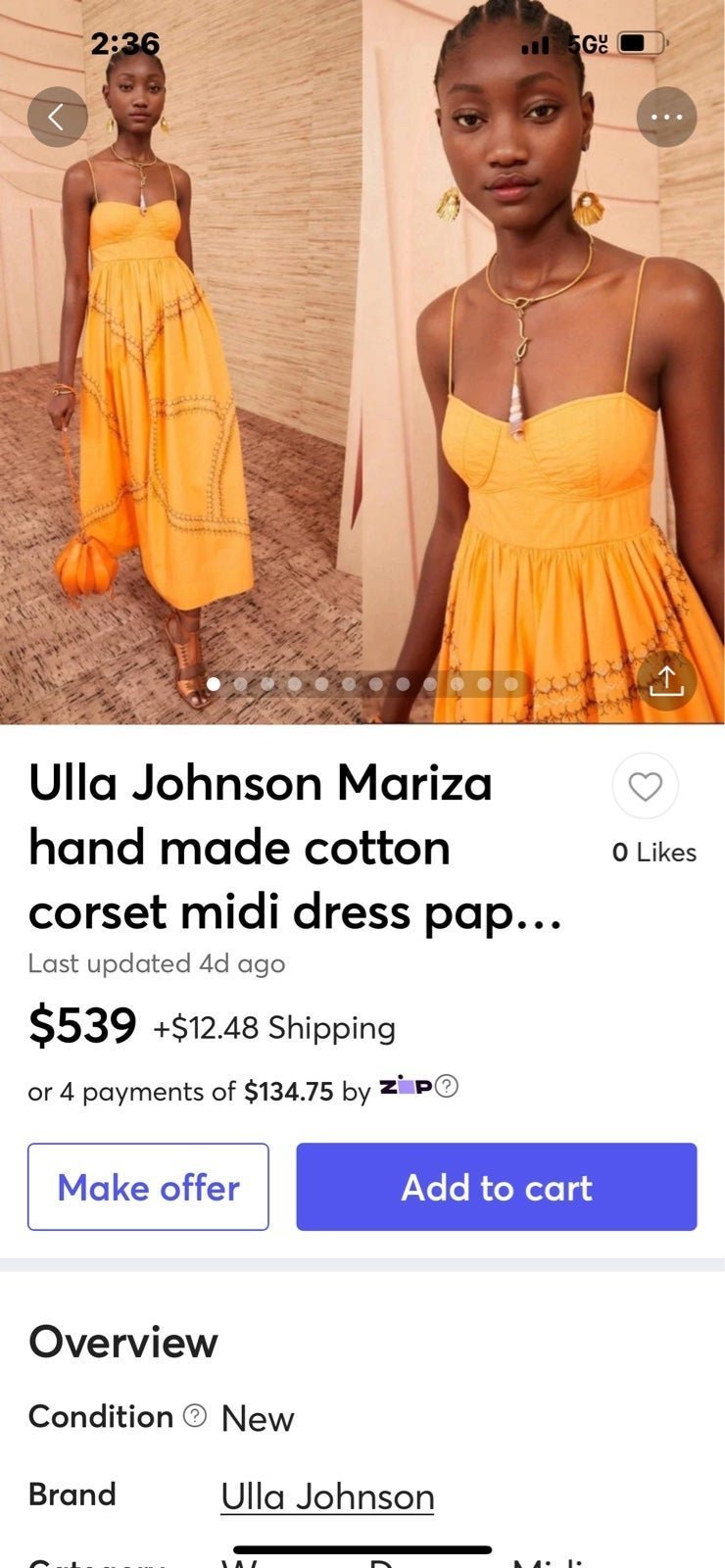Tap Make offer button
Screen dimensions: 725x1568
(148, 1187)
